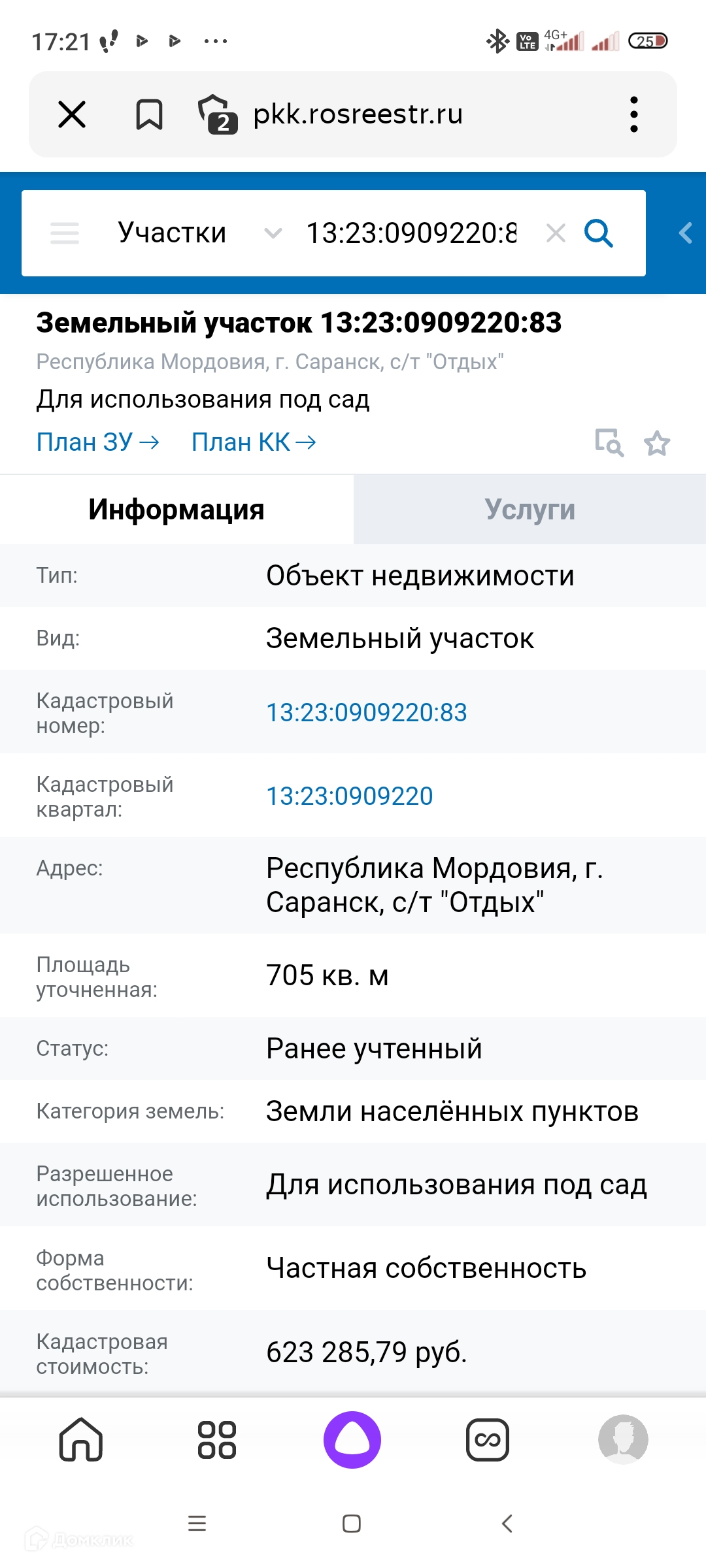Tap the cadastral number search field
The width and height of the screenshot is (706, 1568).
[412, 233]
